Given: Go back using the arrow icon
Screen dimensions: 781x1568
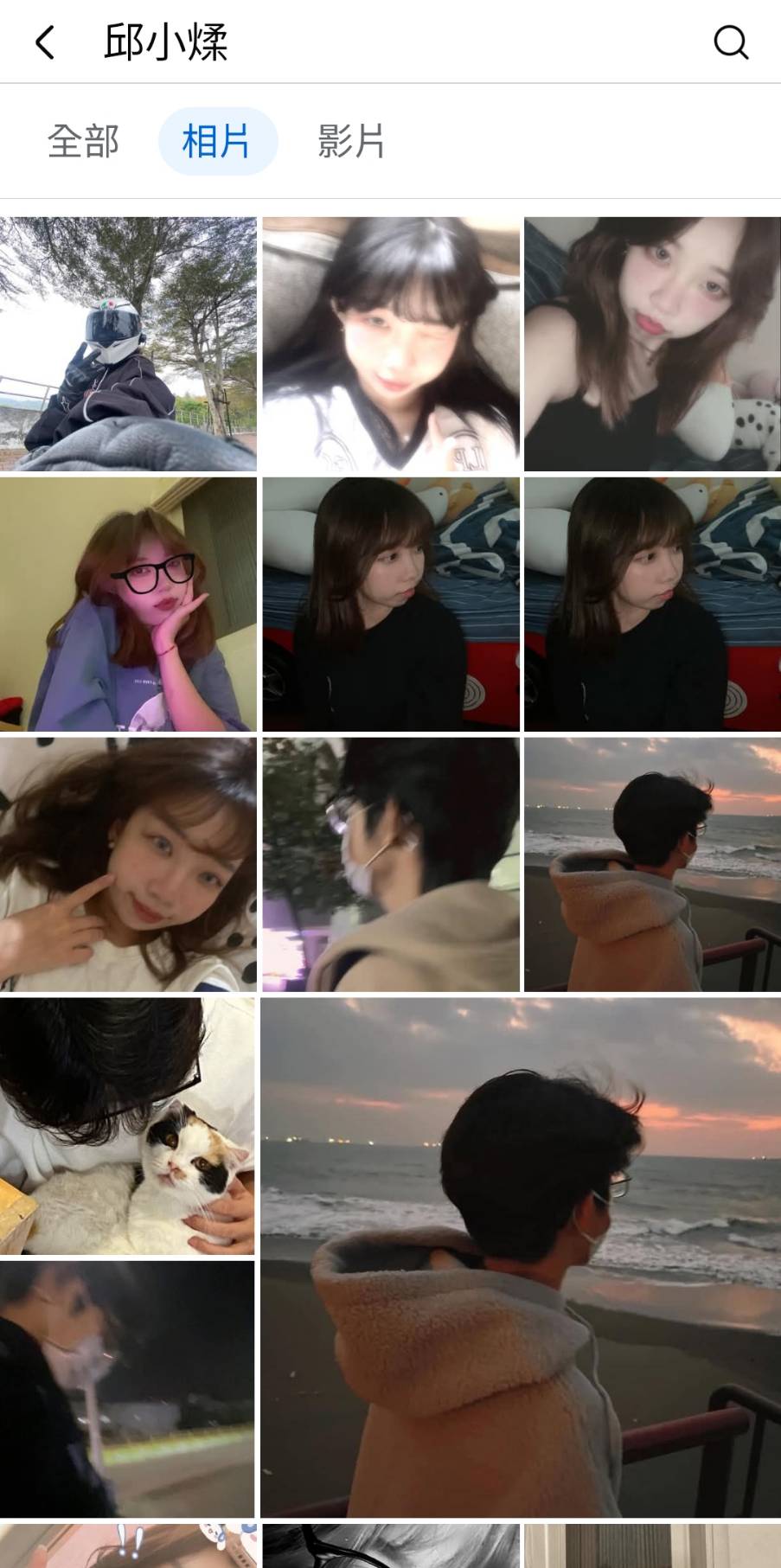Looking at the screenshot, I should [x=45, y=42].
